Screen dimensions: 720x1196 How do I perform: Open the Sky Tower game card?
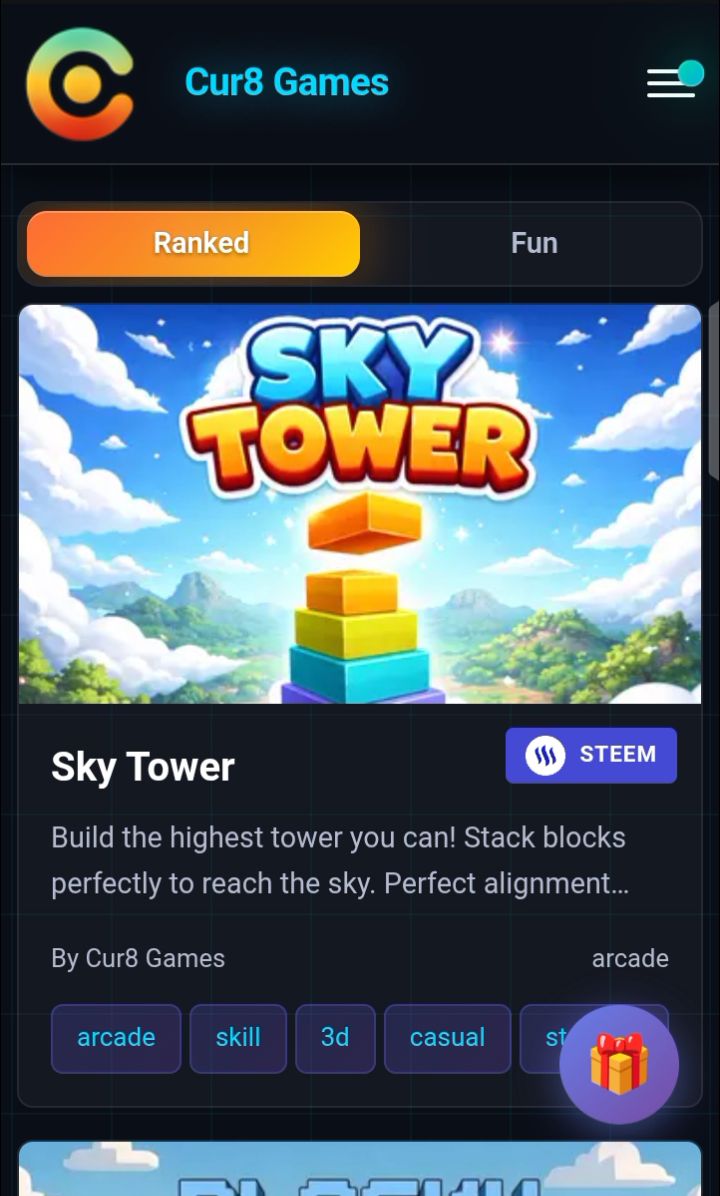coord(360,504)
